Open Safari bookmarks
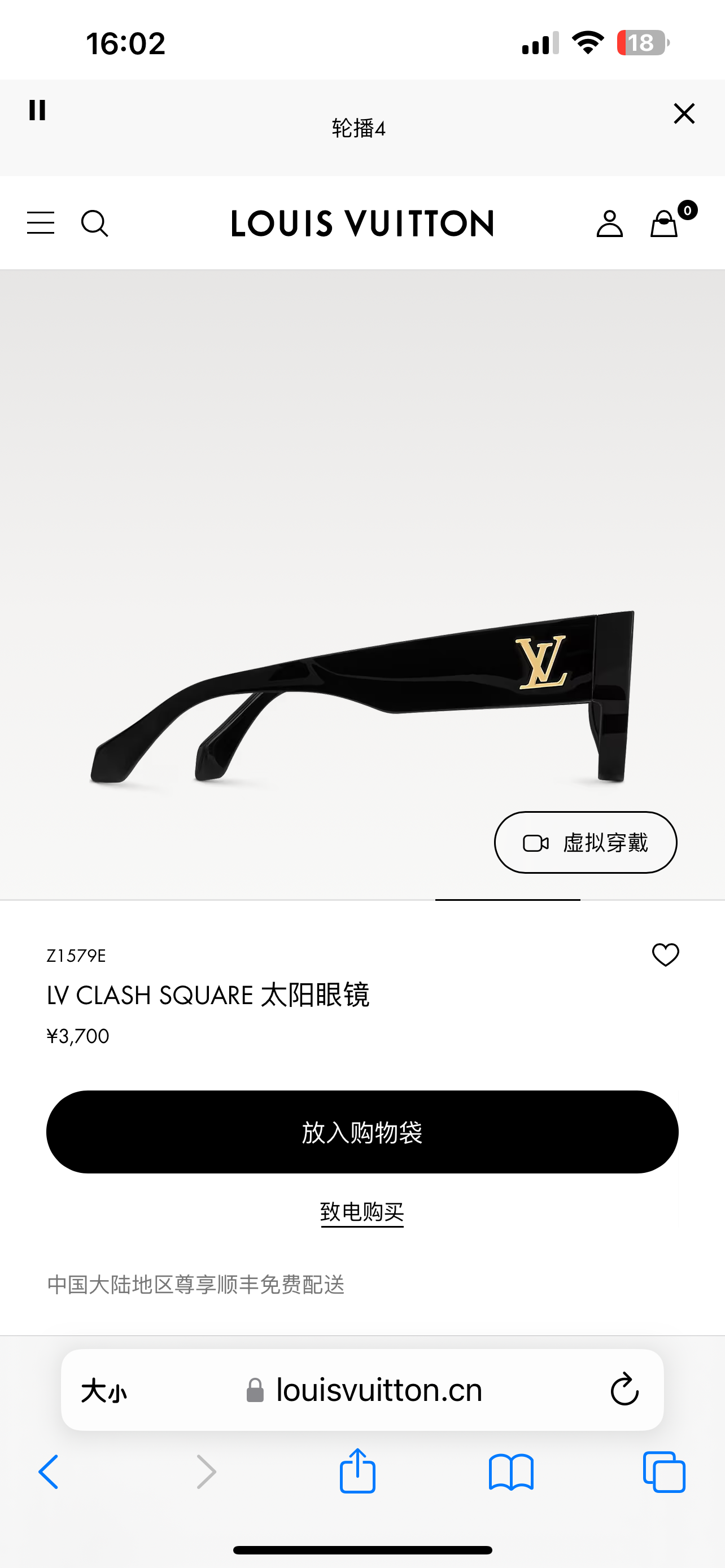The height and width of the screenshot is (1568, 725). (511, 1472)
